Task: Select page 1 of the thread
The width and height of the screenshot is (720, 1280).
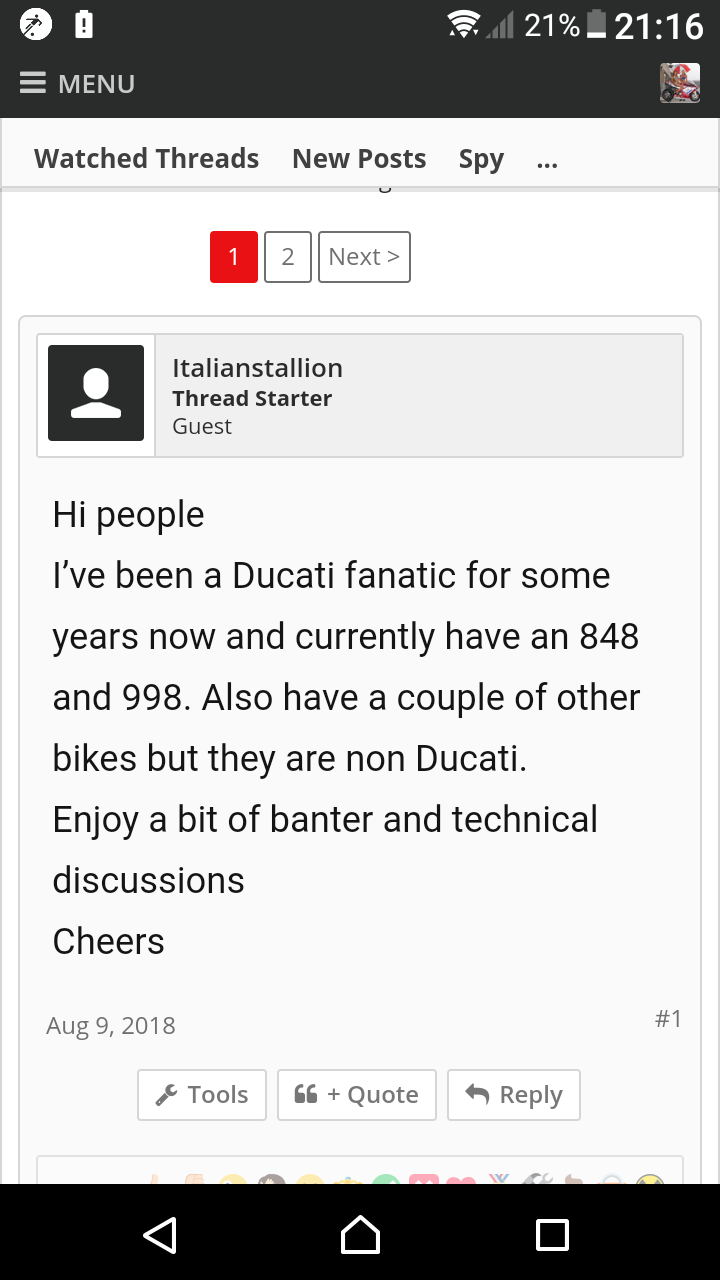Action: tap(234, 257)
